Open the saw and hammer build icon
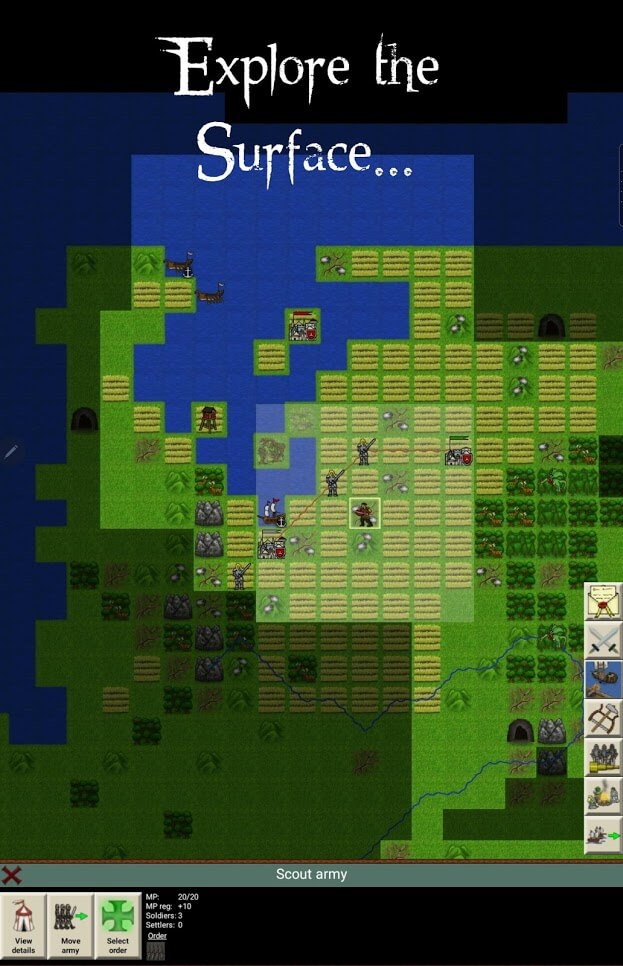The height and width of the screenshot is (966, 623). (604, 718)
